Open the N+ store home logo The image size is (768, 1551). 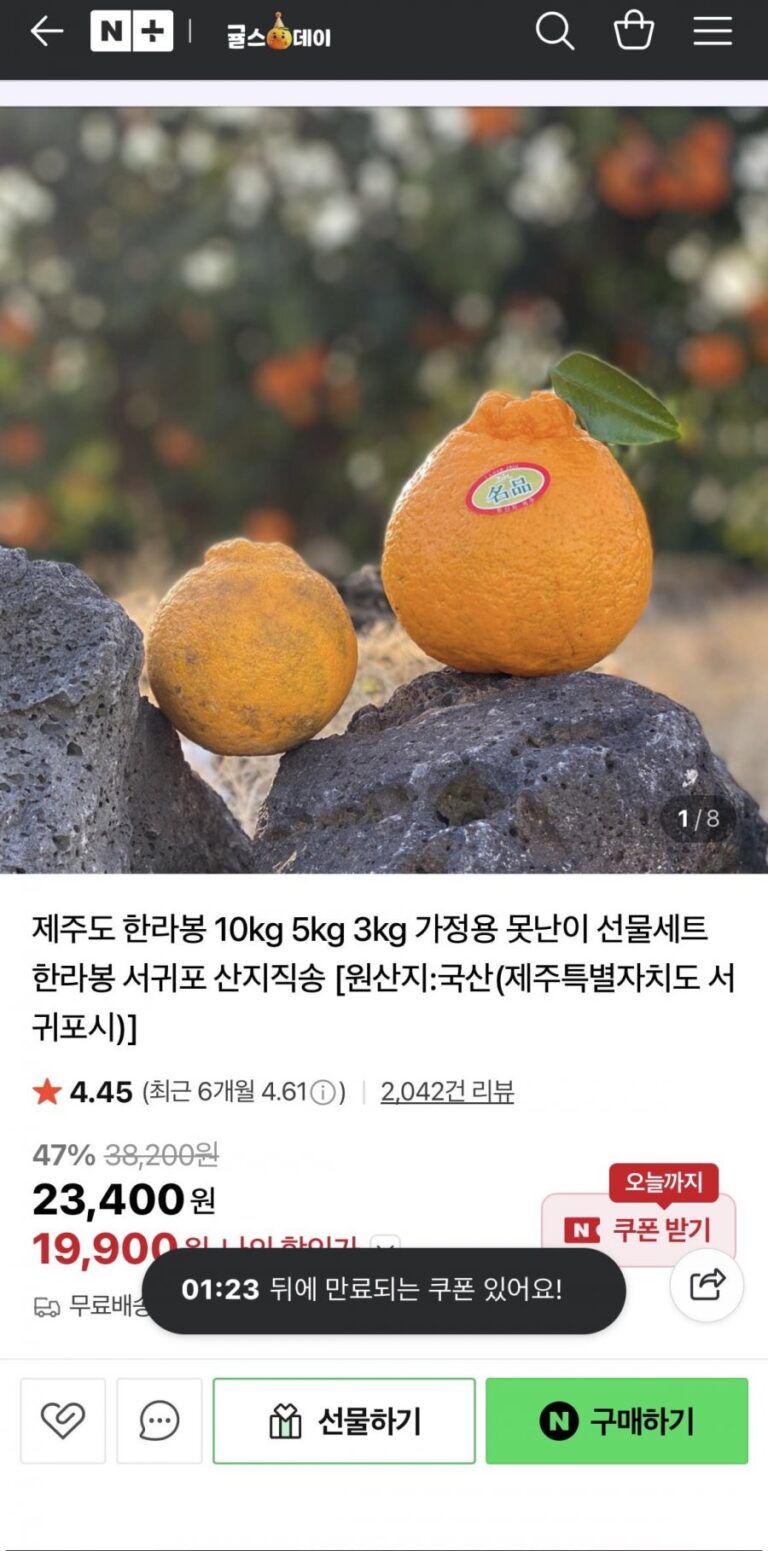pos(131,32)
